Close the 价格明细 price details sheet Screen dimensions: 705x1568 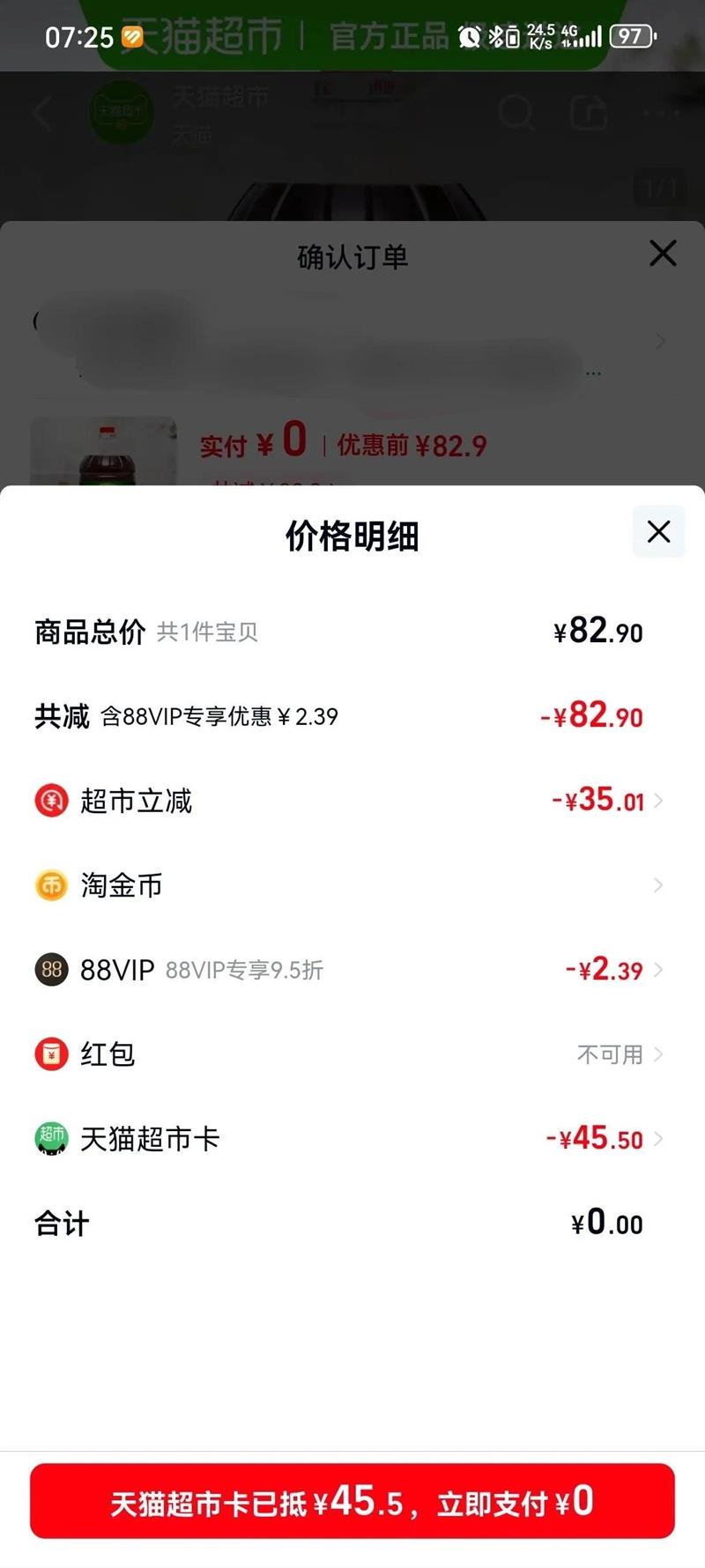tap(658, 532)
